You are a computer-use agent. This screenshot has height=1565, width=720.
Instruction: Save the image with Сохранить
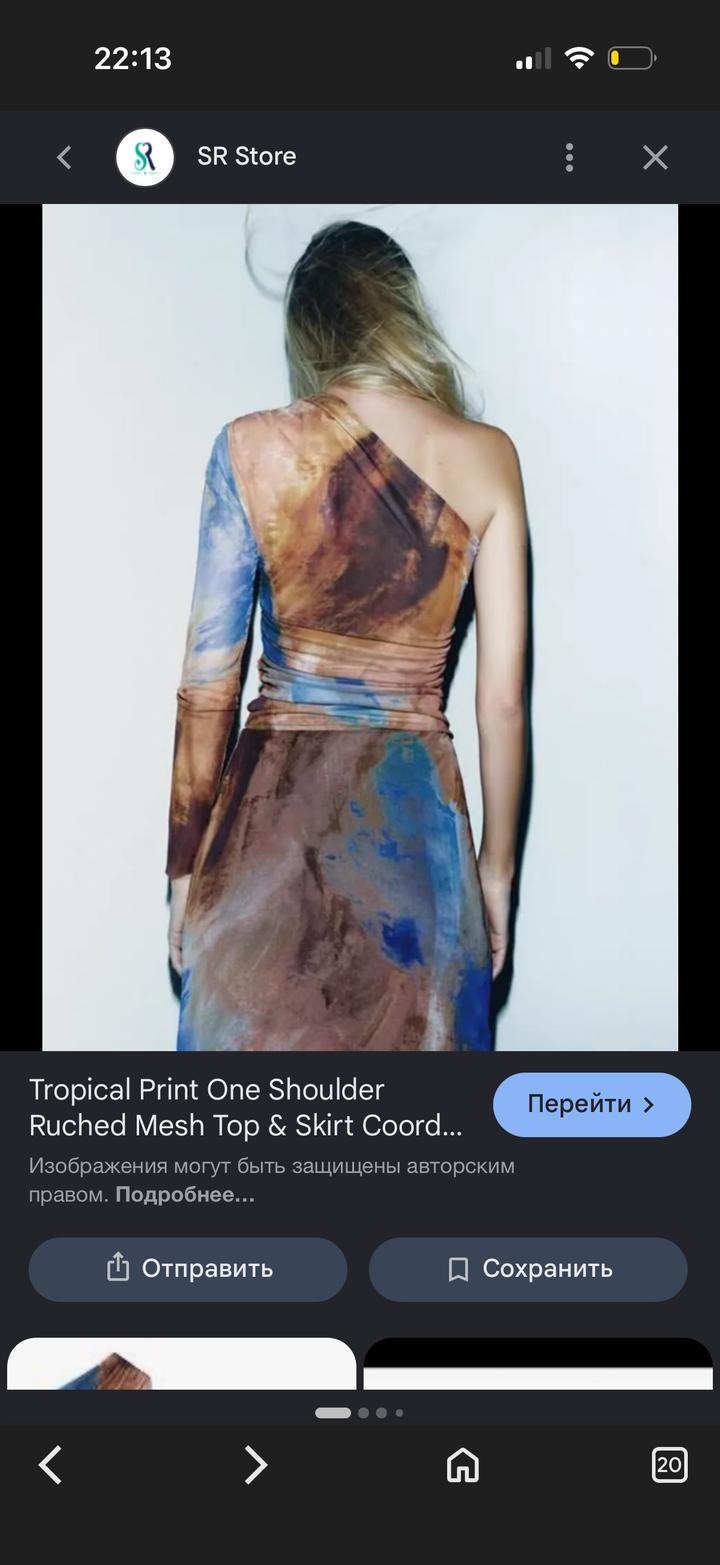pyautogui.click(x=528, y=1269)
